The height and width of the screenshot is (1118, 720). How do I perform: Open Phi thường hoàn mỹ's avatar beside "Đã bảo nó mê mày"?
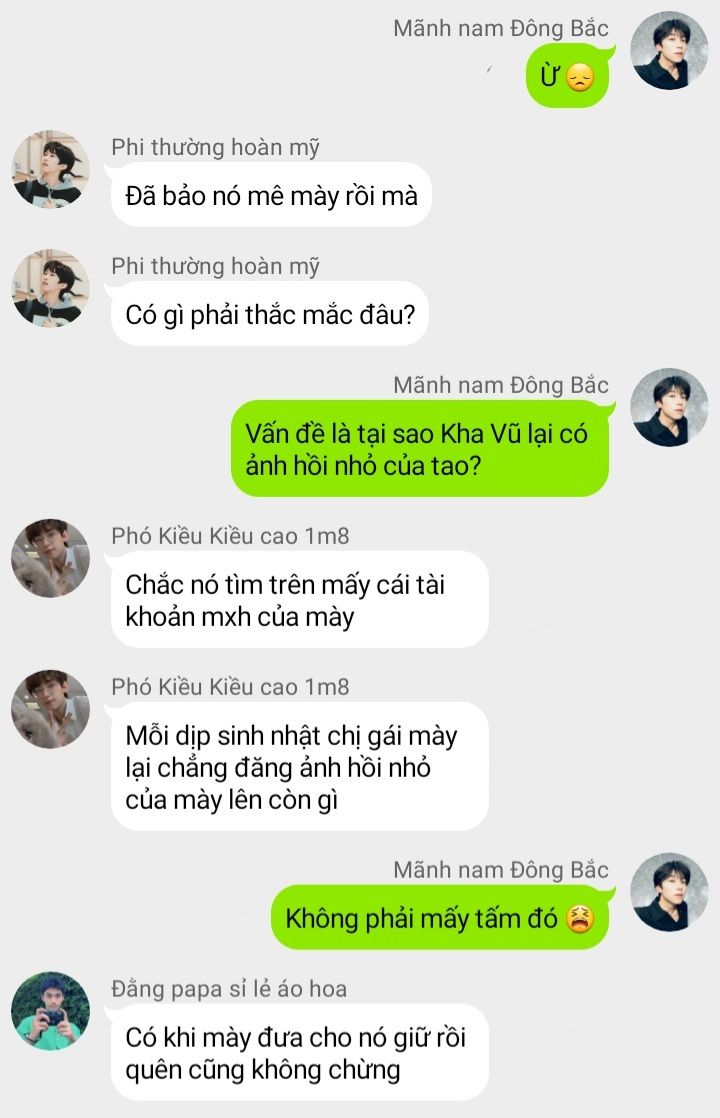pyautogui.click(x=50, y=169)
